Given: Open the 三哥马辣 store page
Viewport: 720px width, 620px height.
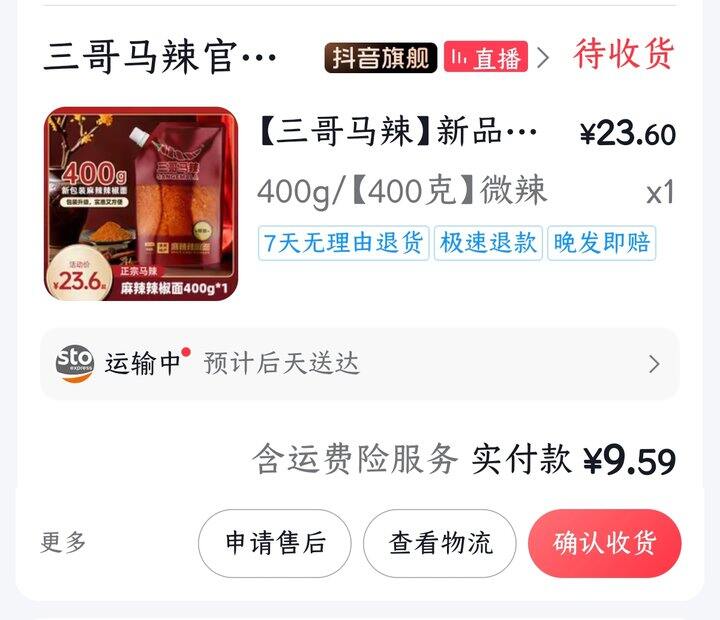Looking at the screenshot, I should point(160,57).
